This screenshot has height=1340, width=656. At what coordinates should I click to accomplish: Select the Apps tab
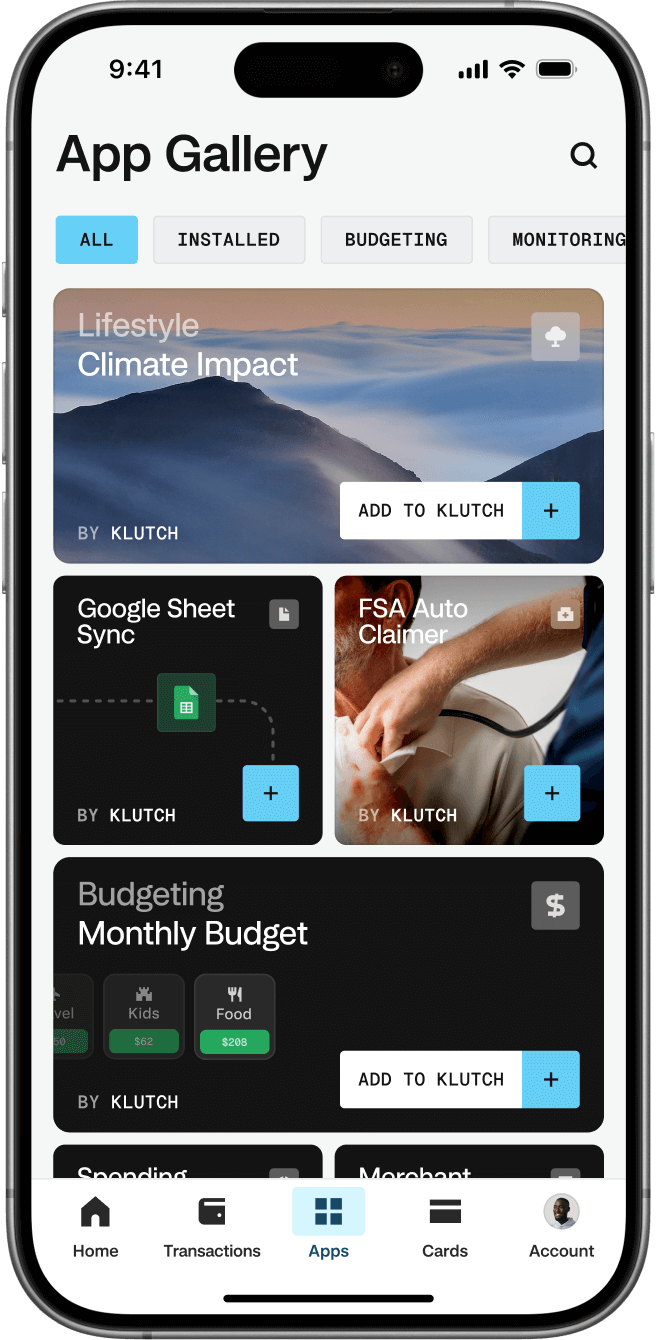[x=328, y=1227]
